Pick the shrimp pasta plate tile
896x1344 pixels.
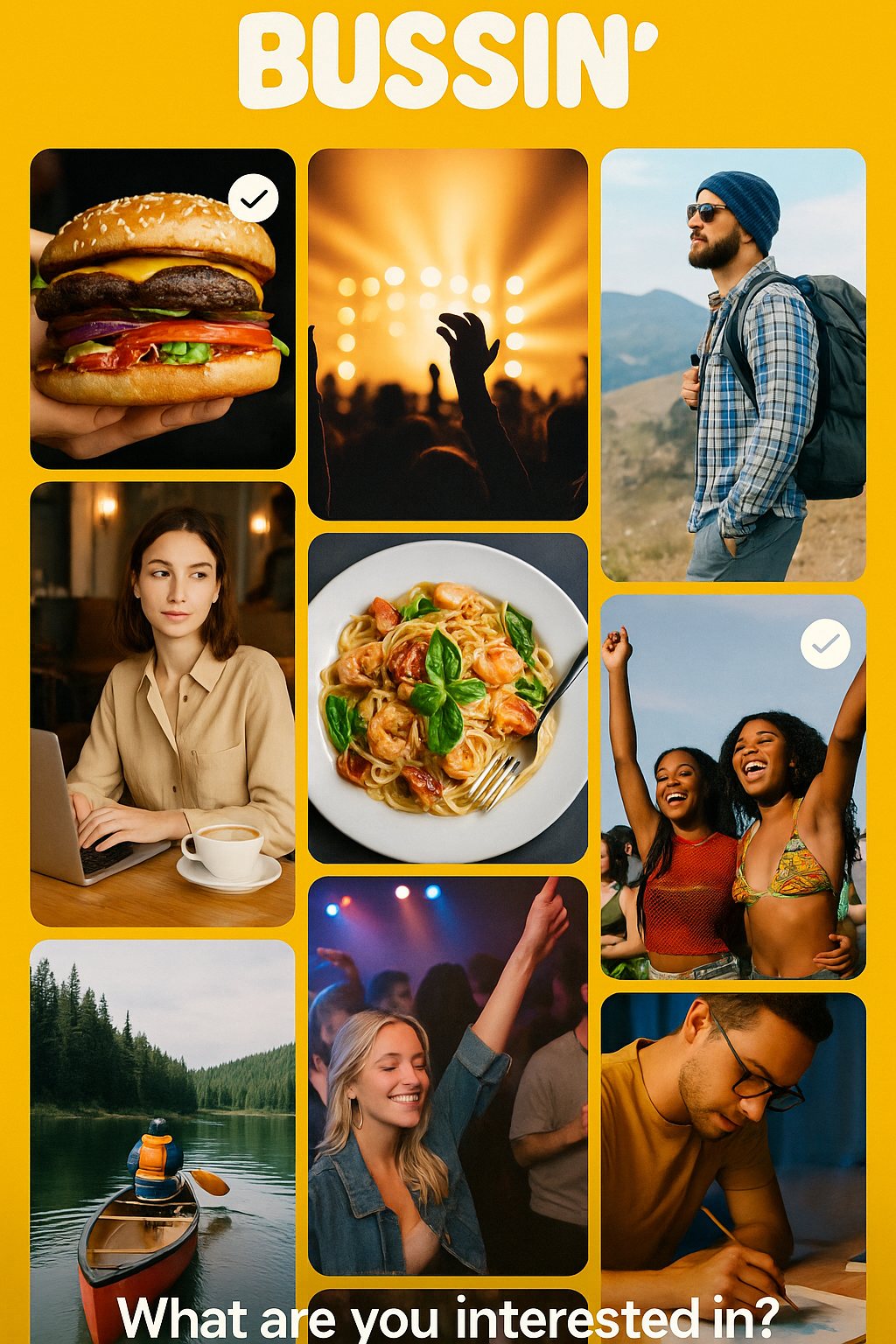coord(447,698)
